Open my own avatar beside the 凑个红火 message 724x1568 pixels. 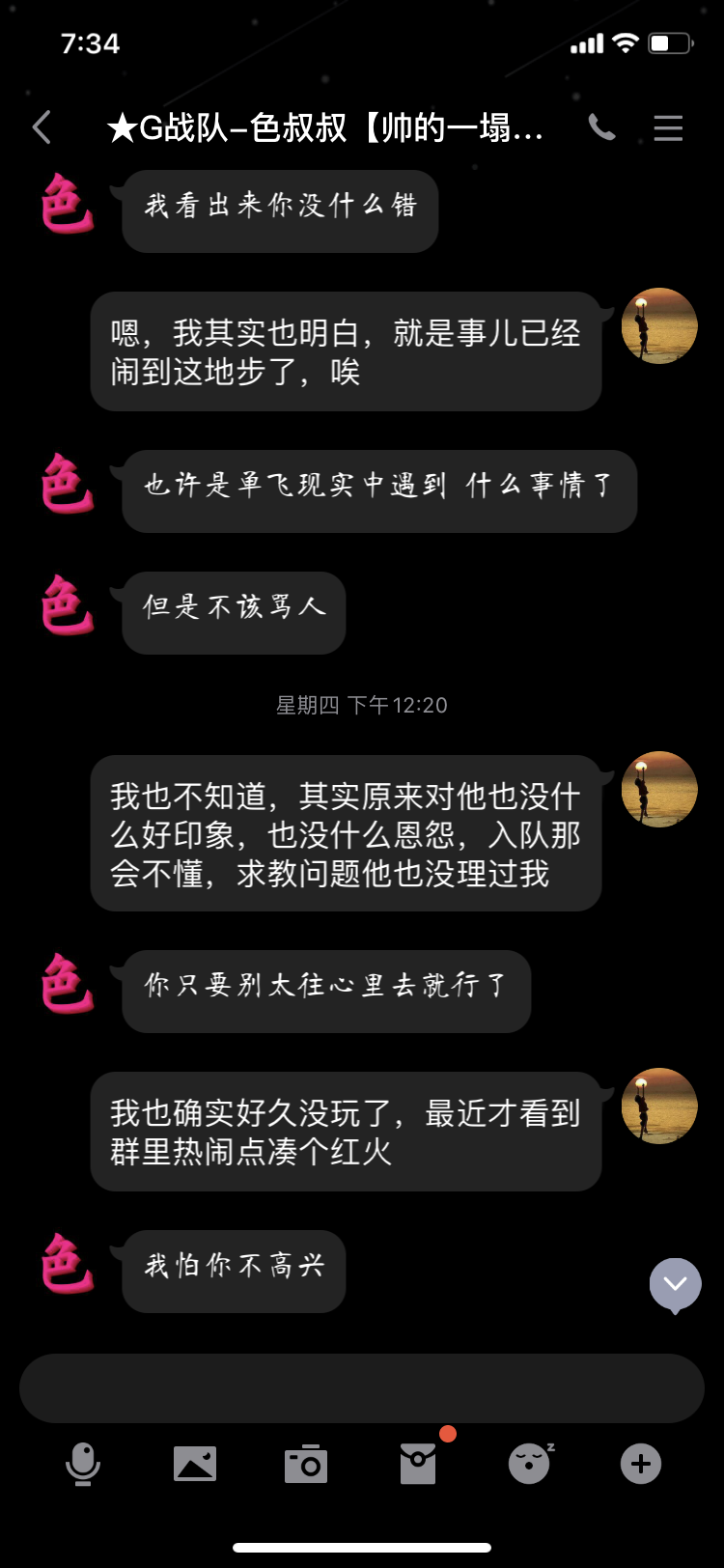click(x=659, y=1106)
